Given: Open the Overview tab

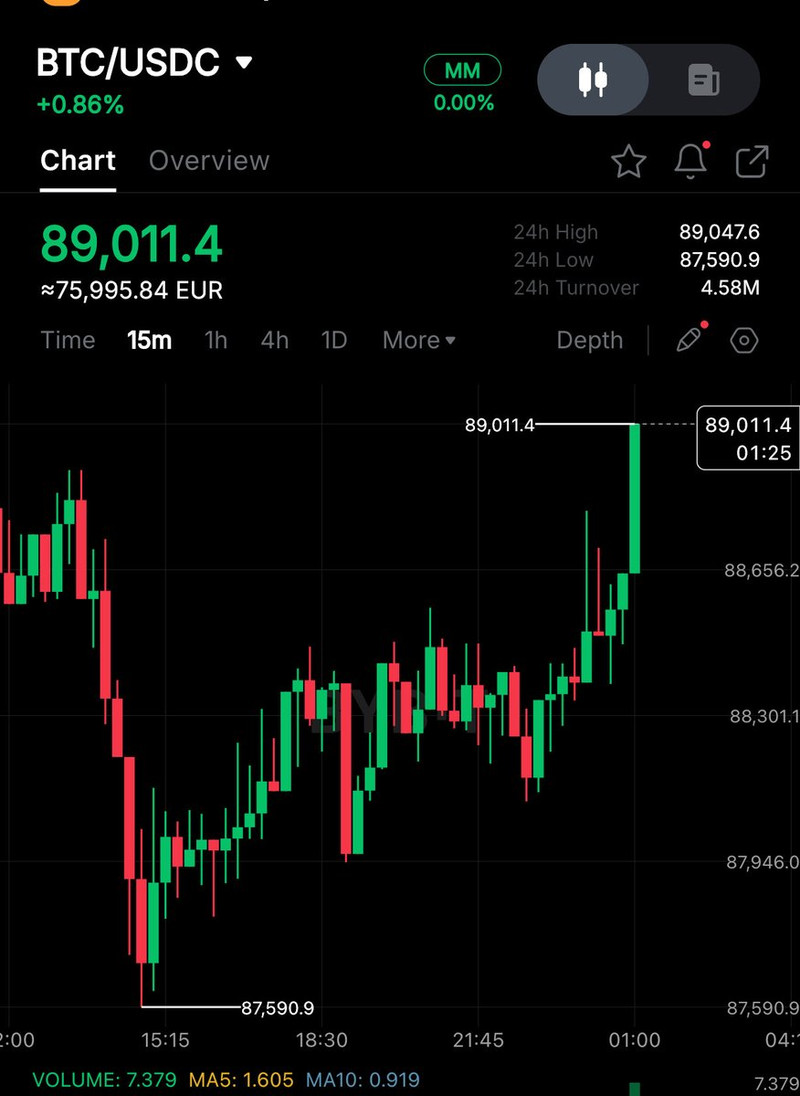Looking at the screenshot, I should pyautogui.click(x=209, y=161).
